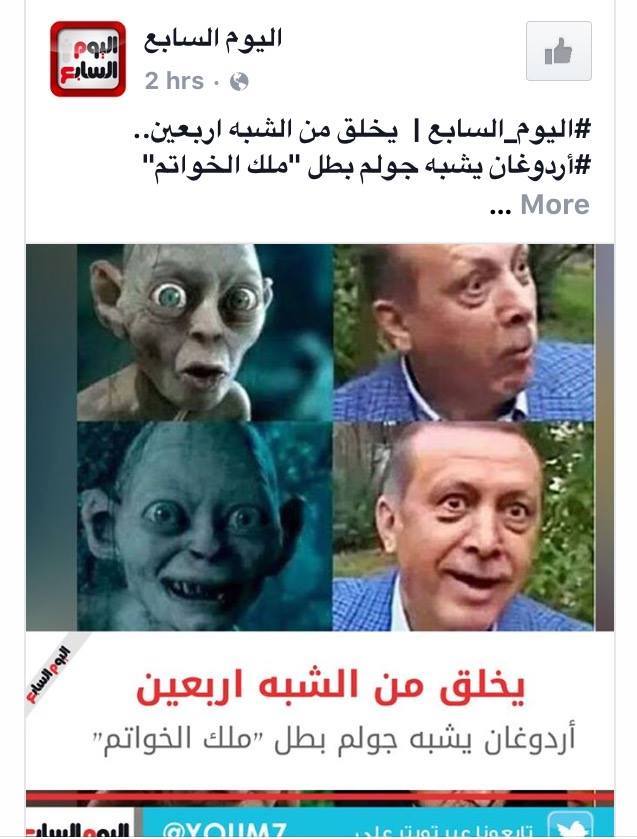
Task: Tap the thumbs-up button to like the page
Action: (x=558, y=51)
